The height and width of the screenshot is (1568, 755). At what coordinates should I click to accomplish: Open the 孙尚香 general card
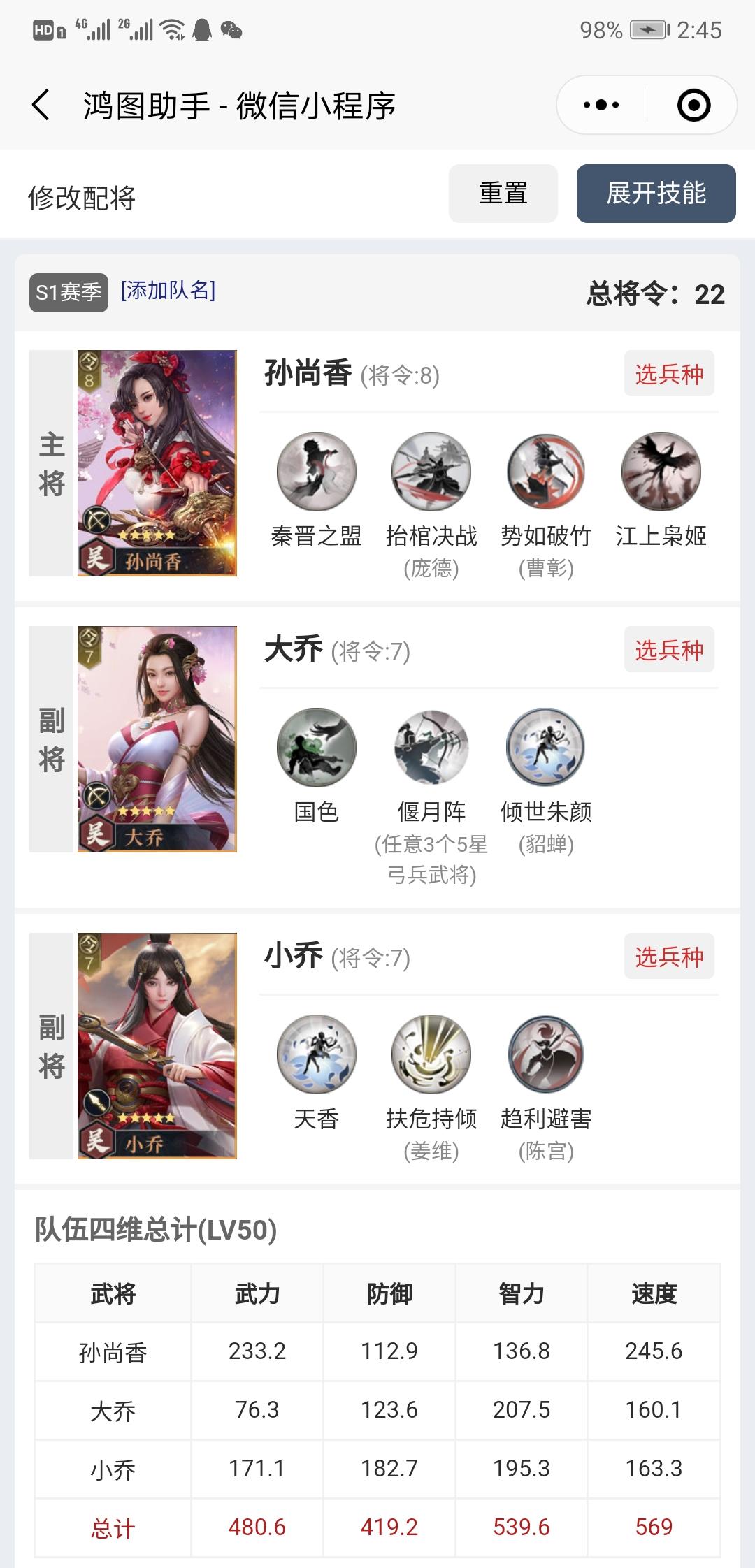pyautogui.click(x=157, y=463)
